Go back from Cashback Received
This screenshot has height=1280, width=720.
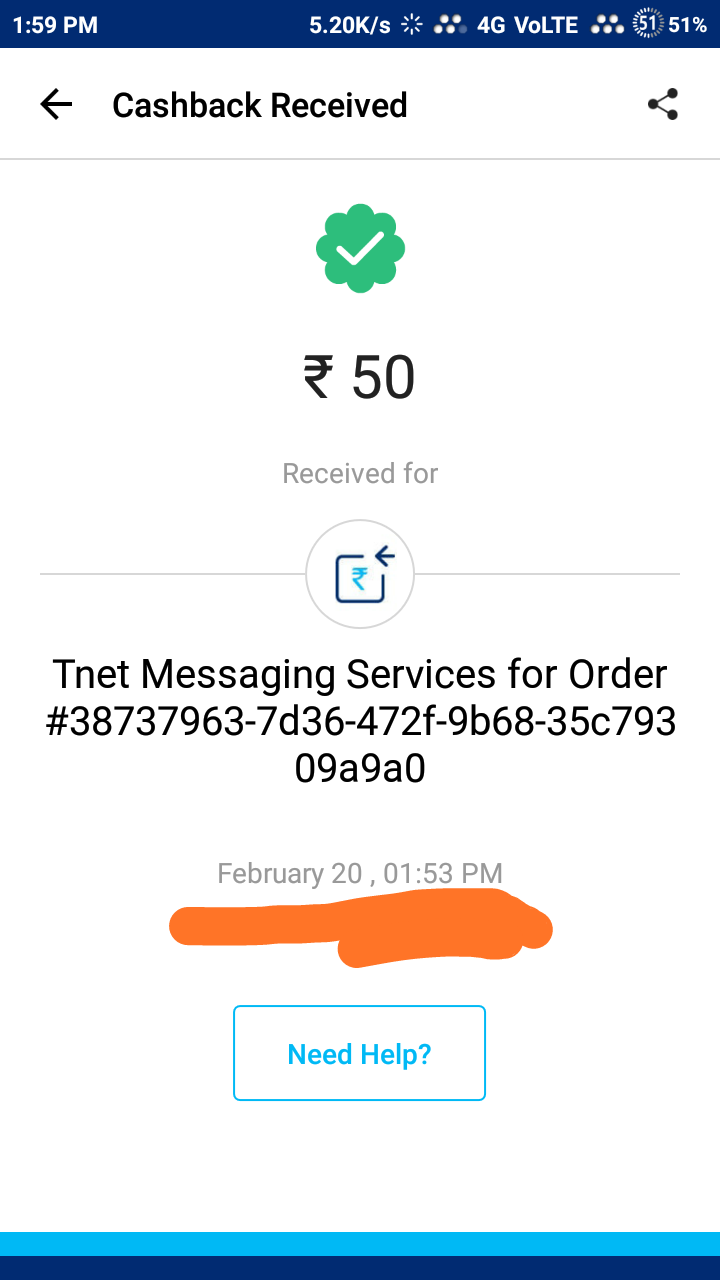(56, 105)
